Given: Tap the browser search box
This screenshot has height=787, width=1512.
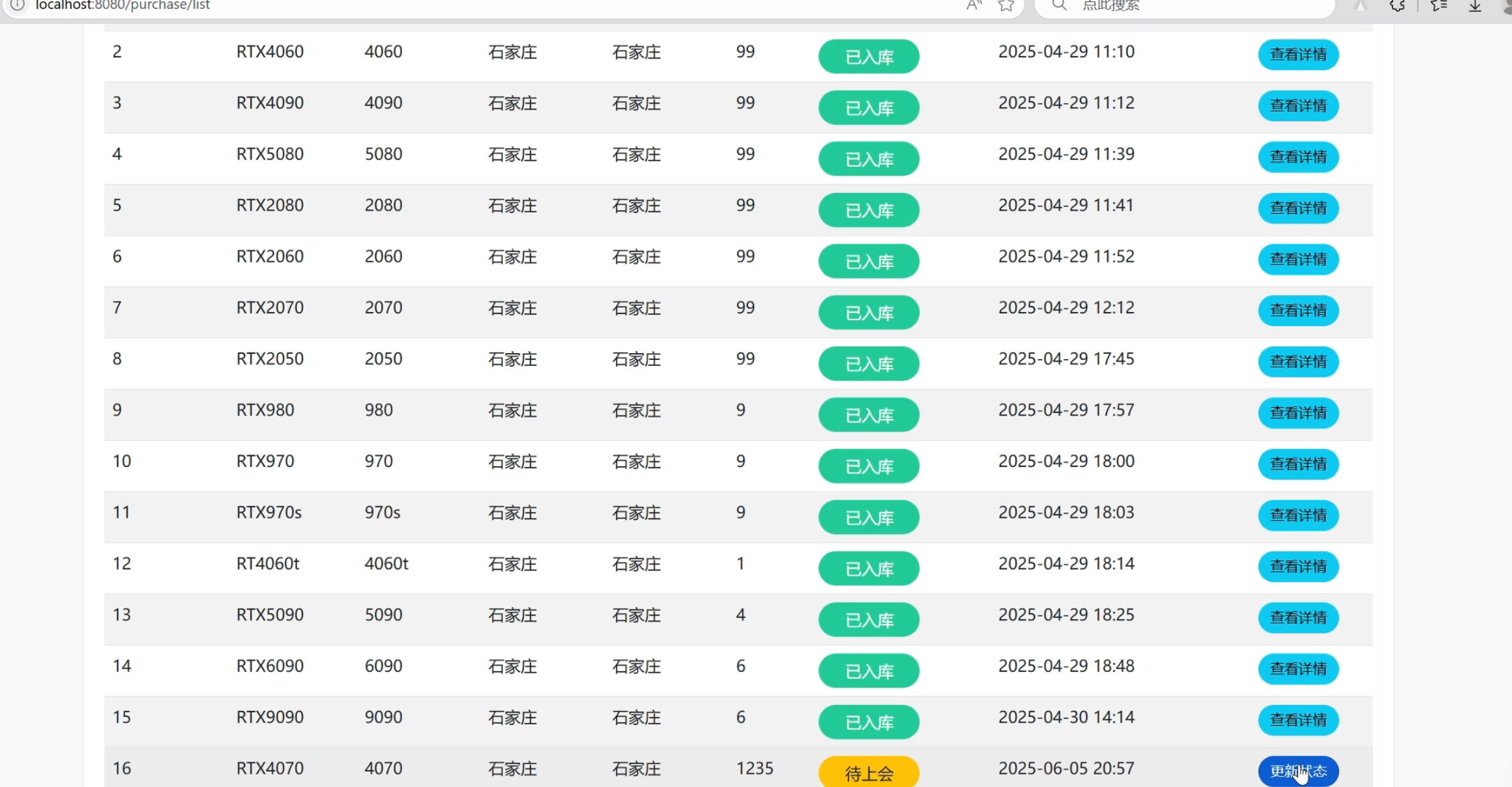Looking at the screenshot, I should coord(1183,6).
